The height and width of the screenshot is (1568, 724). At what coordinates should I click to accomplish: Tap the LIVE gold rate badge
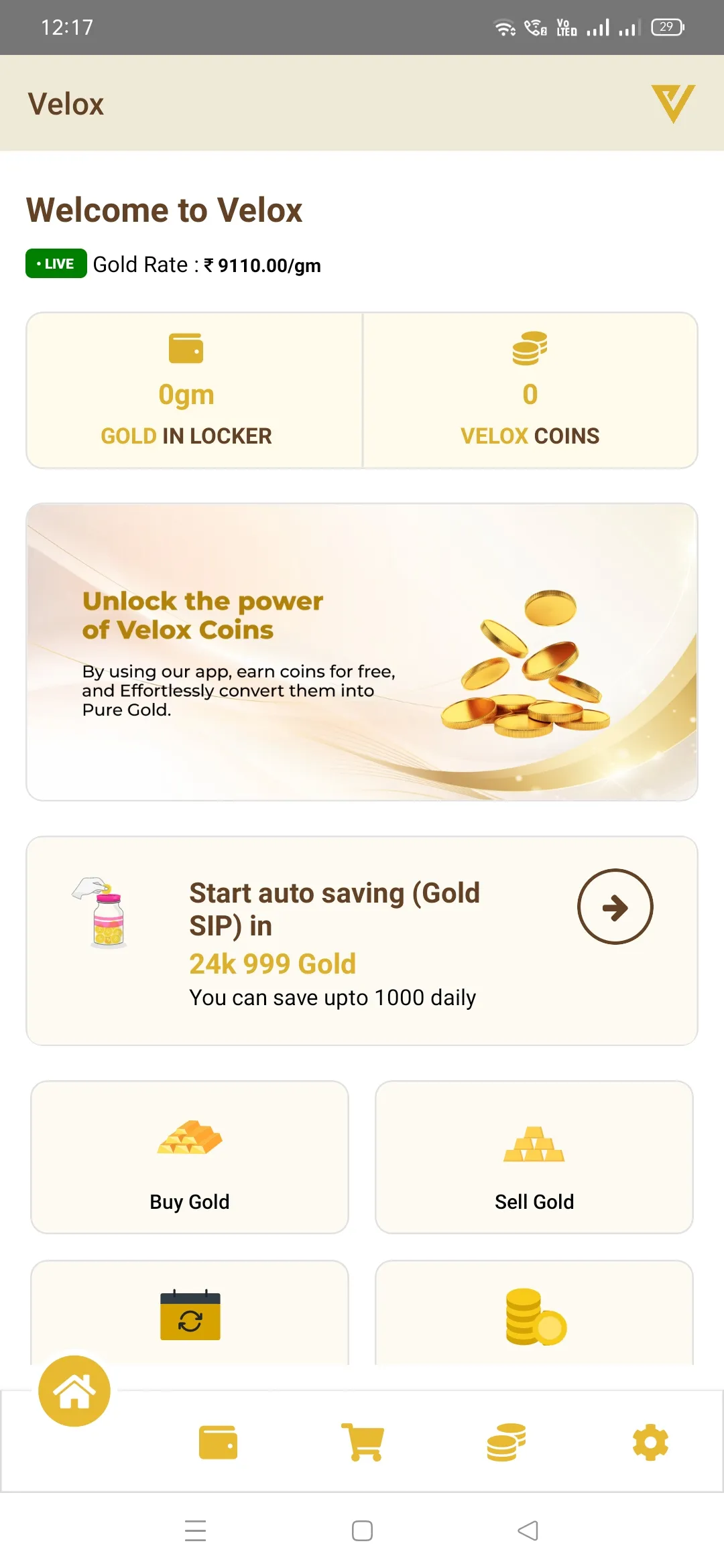point(56,263)
